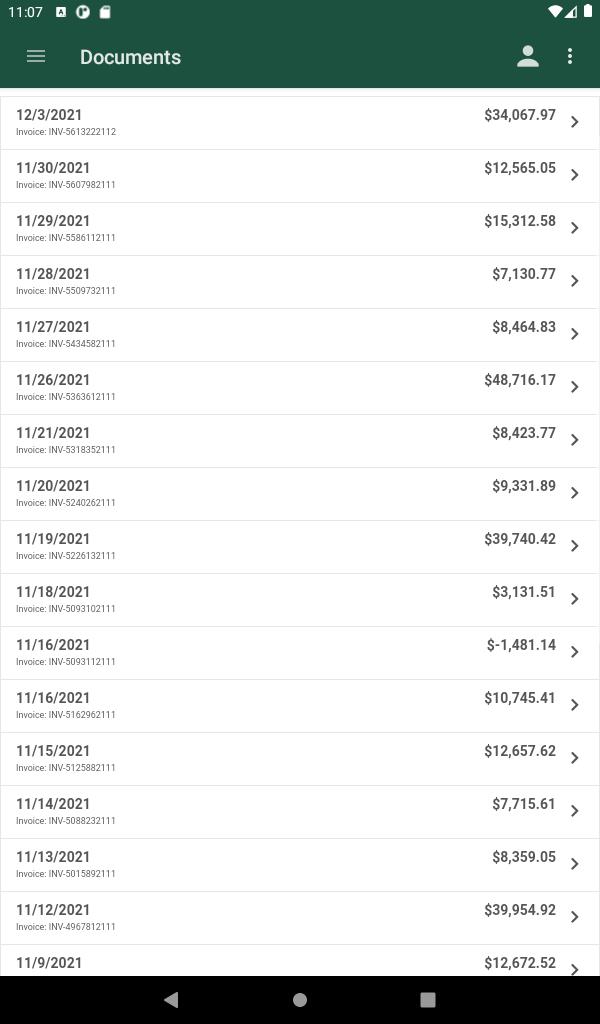Open invoice INV-5162962111 for $10,745.41

click(x=300, y=705)
